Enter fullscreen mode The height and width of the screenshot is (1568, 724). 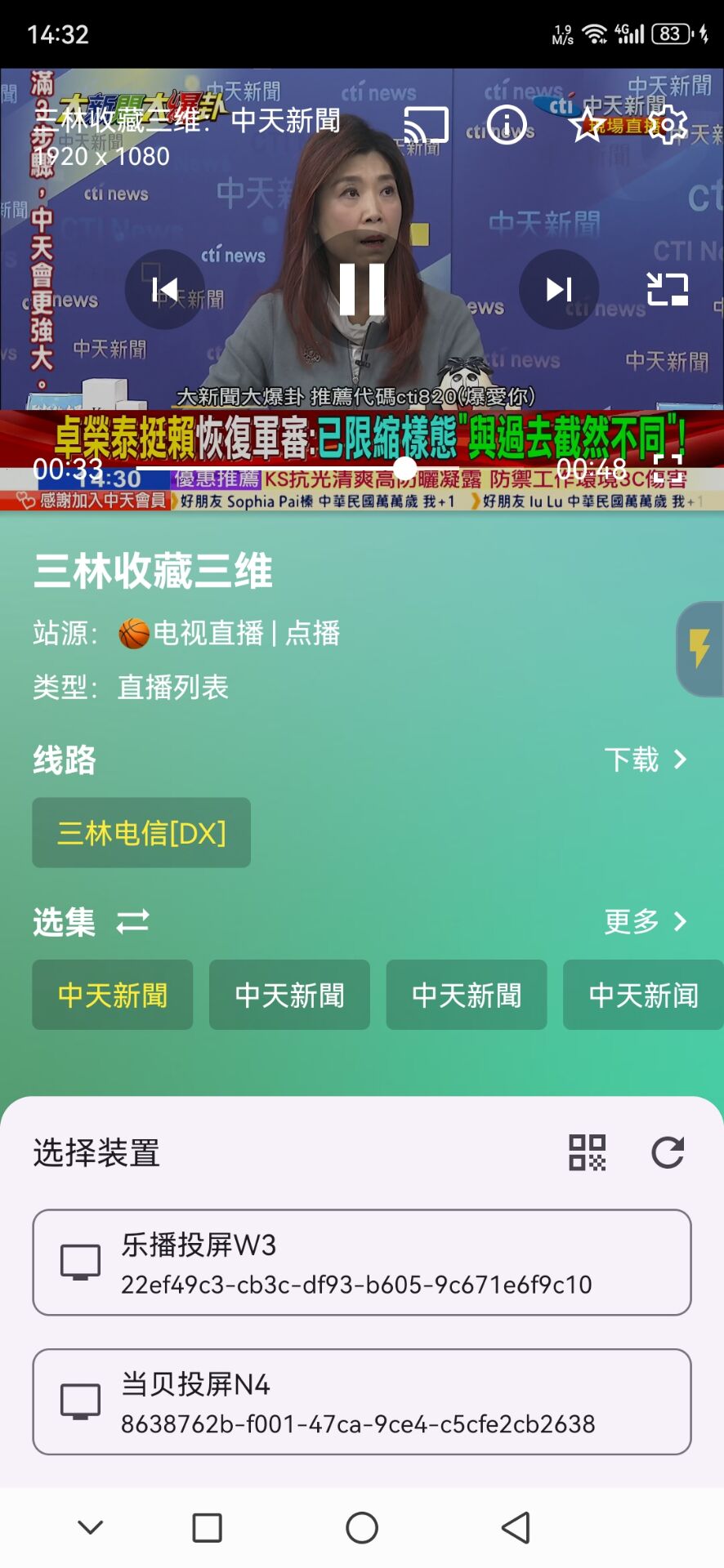click(x=668, y=469)
